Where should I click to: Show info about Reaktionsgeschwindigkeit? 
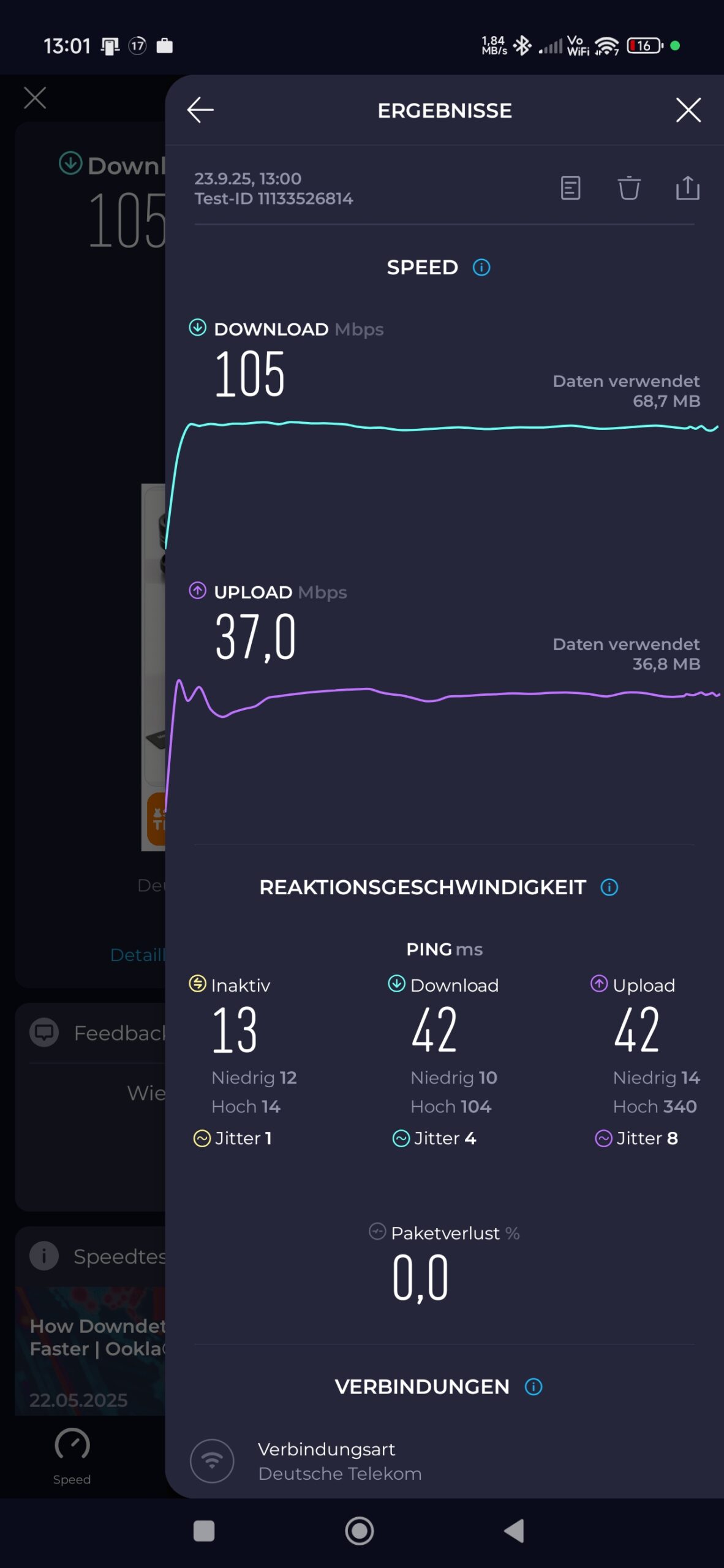pyautogui.click(x=609, y=887)
